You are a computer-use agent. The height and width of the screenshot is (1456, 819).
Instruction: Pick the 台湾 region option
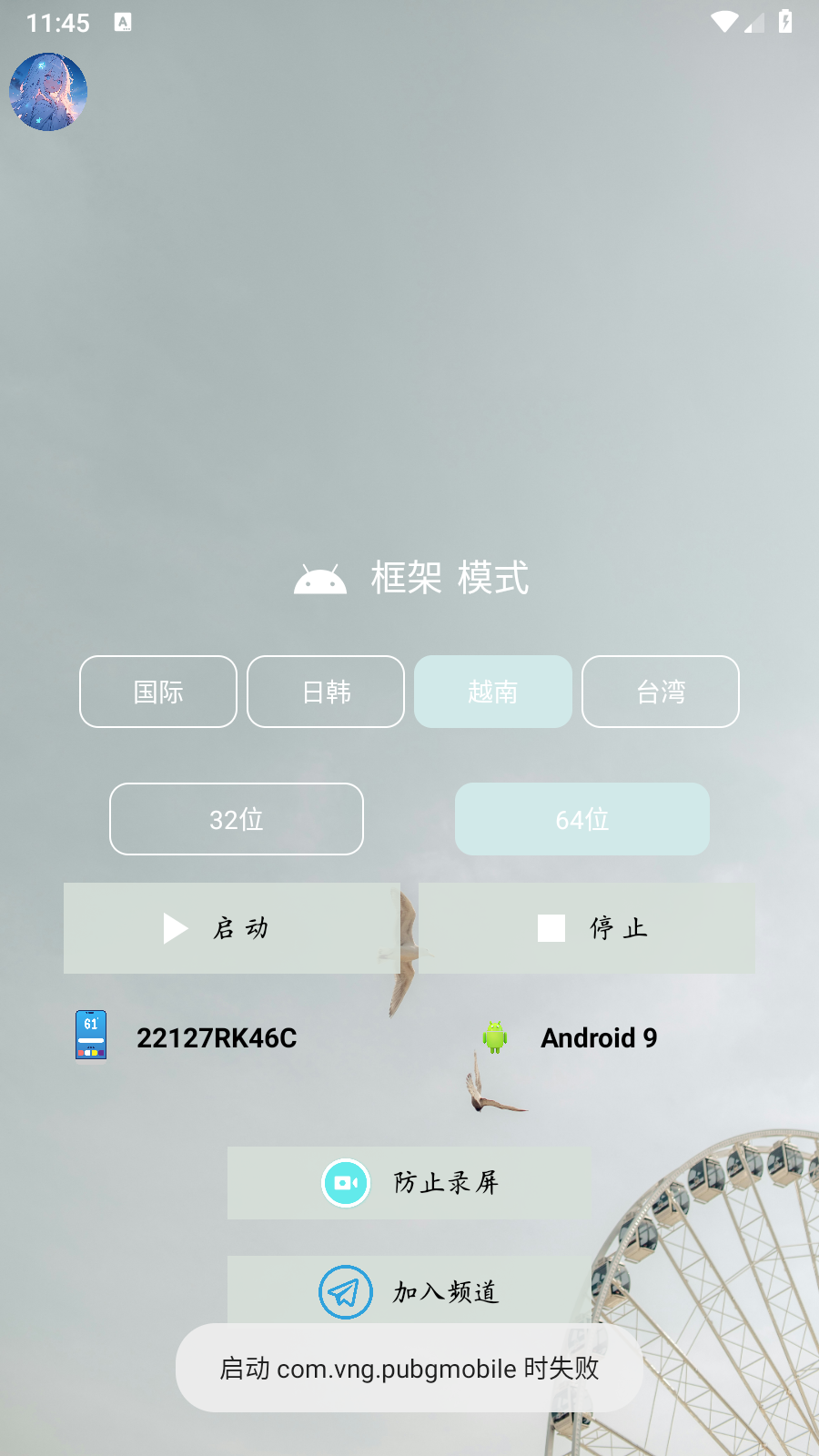[x=661, y=692]
